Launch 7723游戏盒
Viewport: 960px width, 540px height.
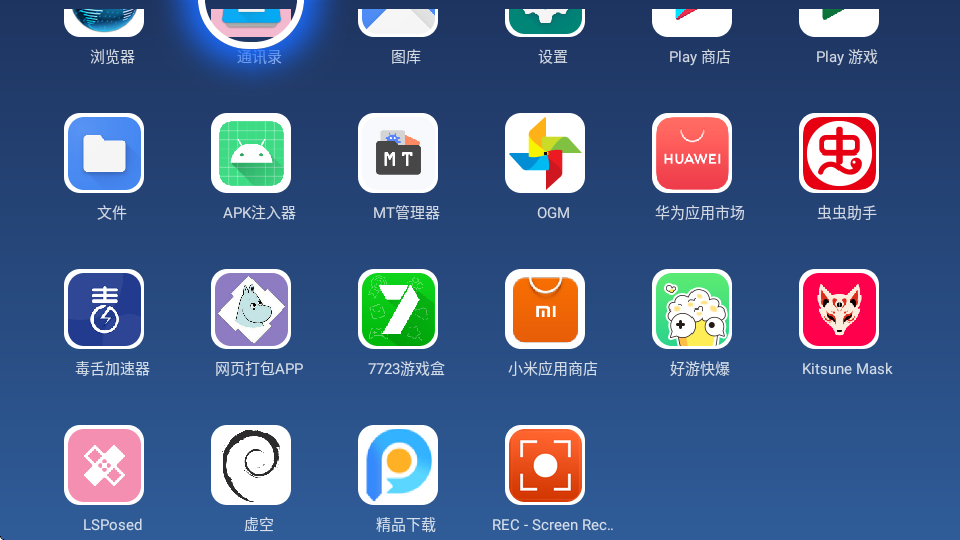pos(398,309)
